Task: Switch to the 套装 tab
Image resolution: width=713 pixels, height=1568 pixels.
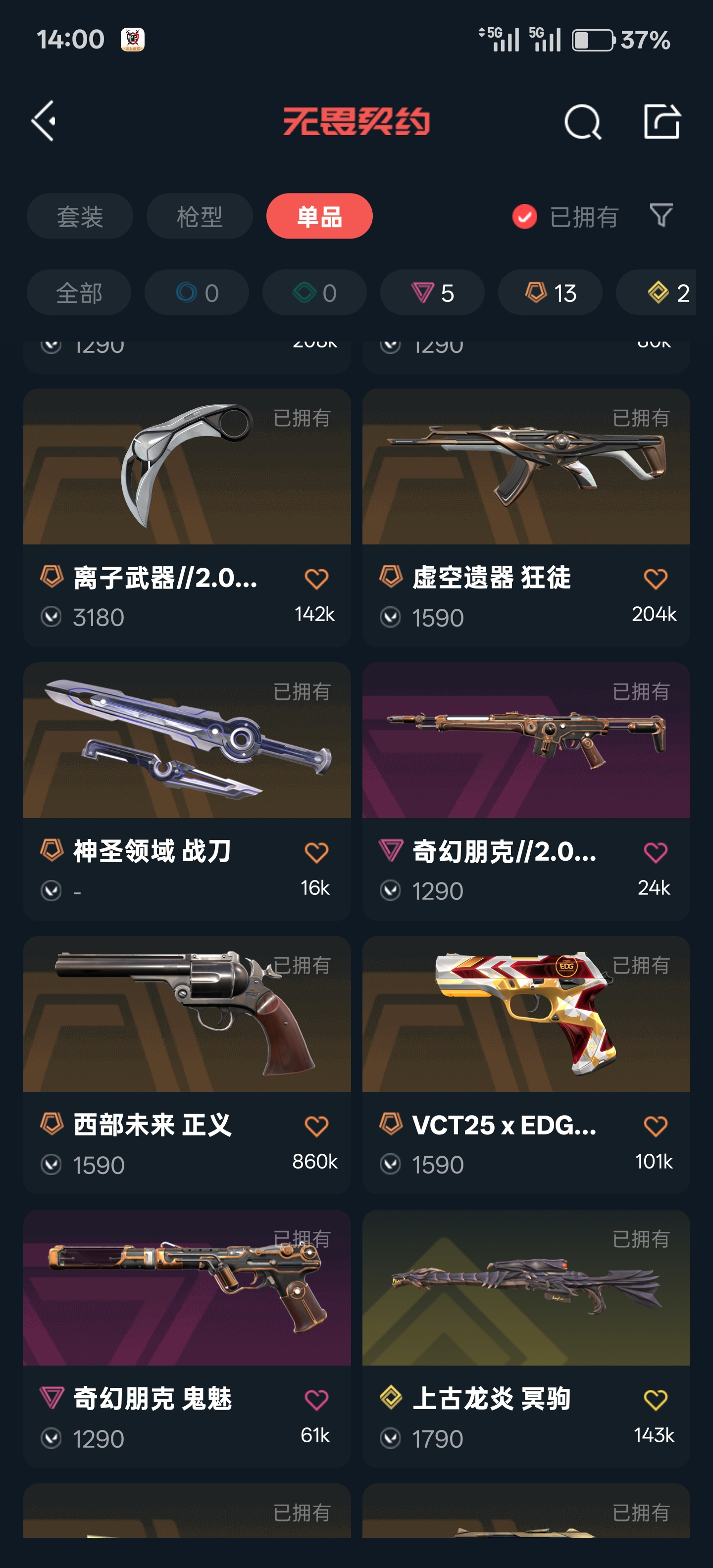Action: coord(80,216)
